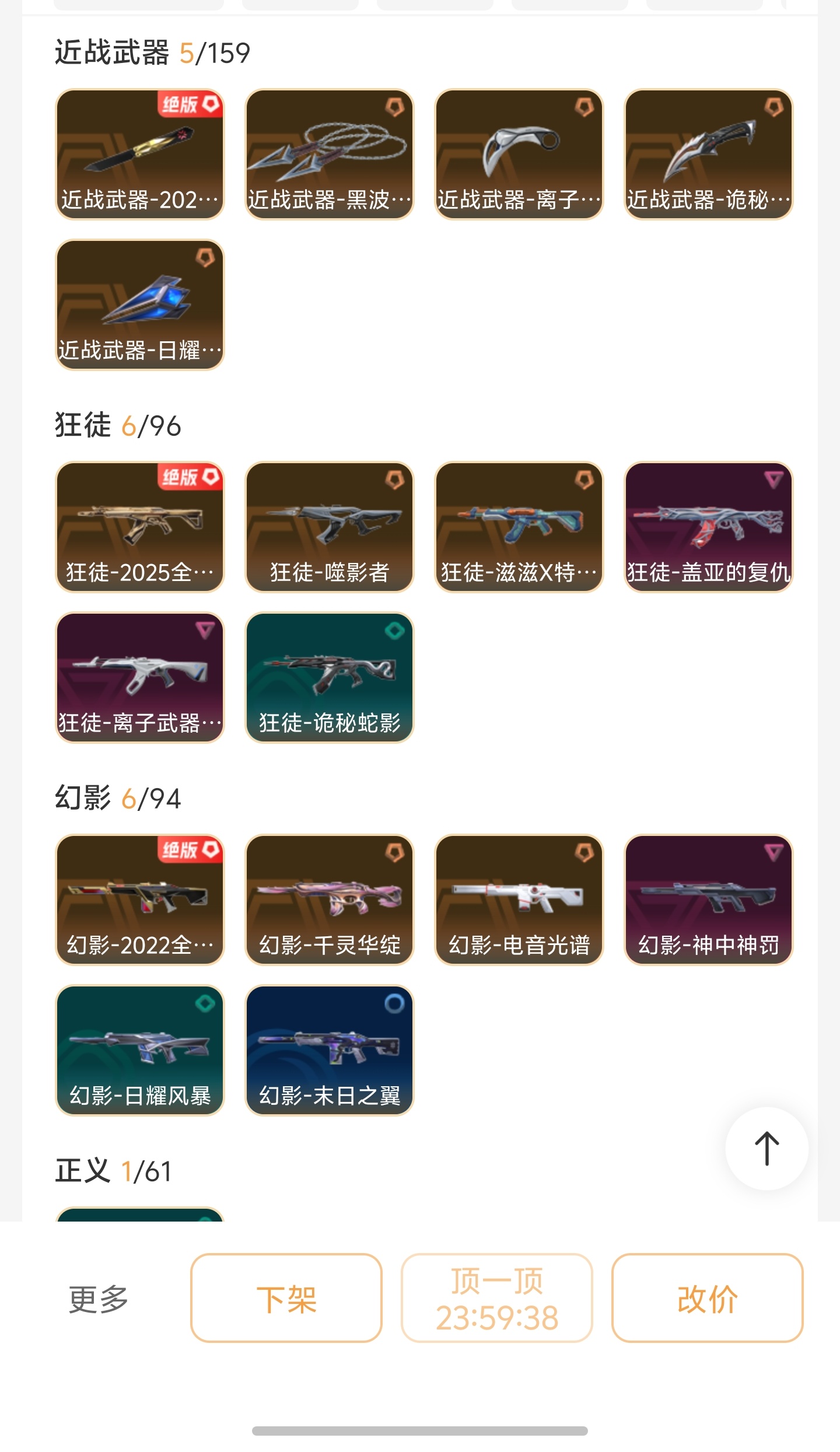Open the 幻影-电音光谱 tile

point(519,900)
